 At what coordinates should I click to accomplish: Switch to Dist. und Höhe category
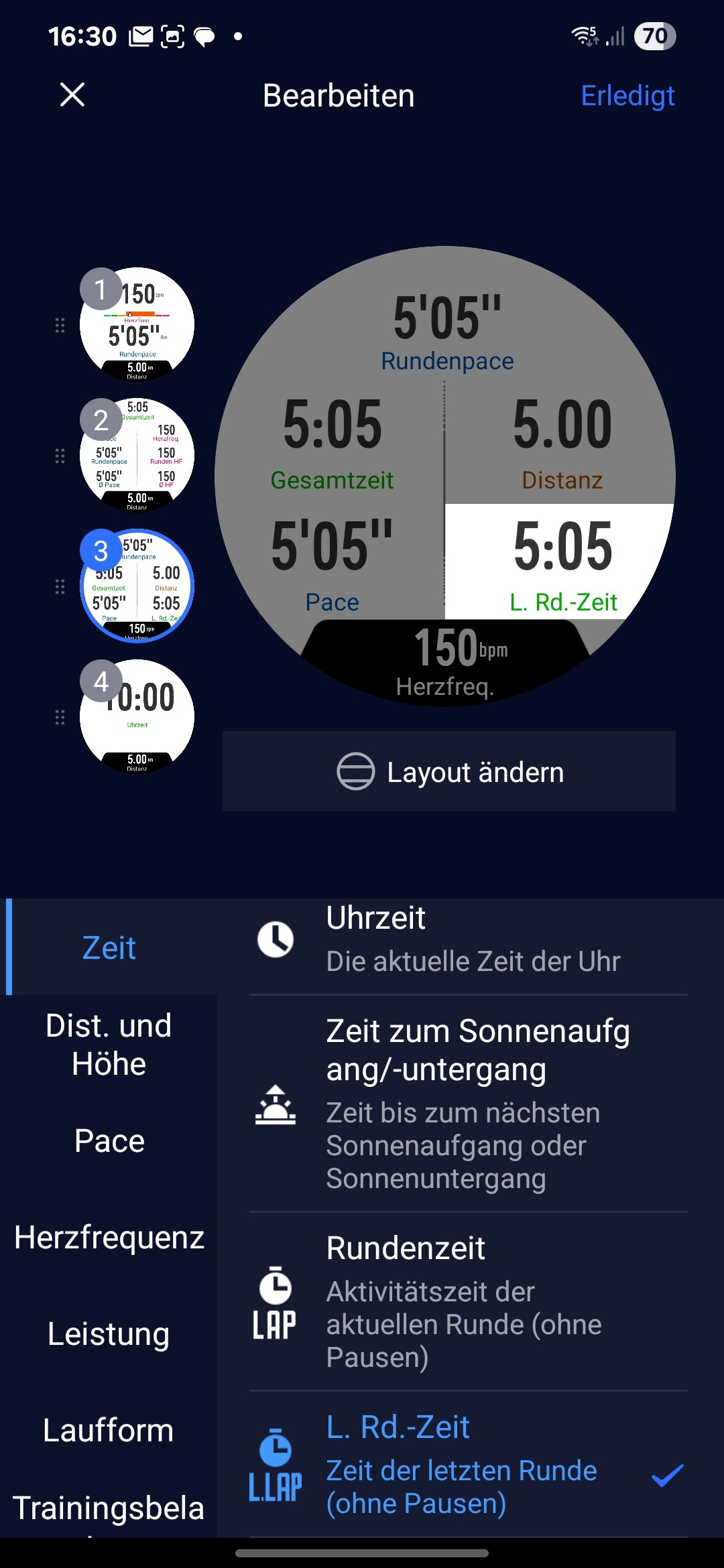click(x=109, y=1044)
